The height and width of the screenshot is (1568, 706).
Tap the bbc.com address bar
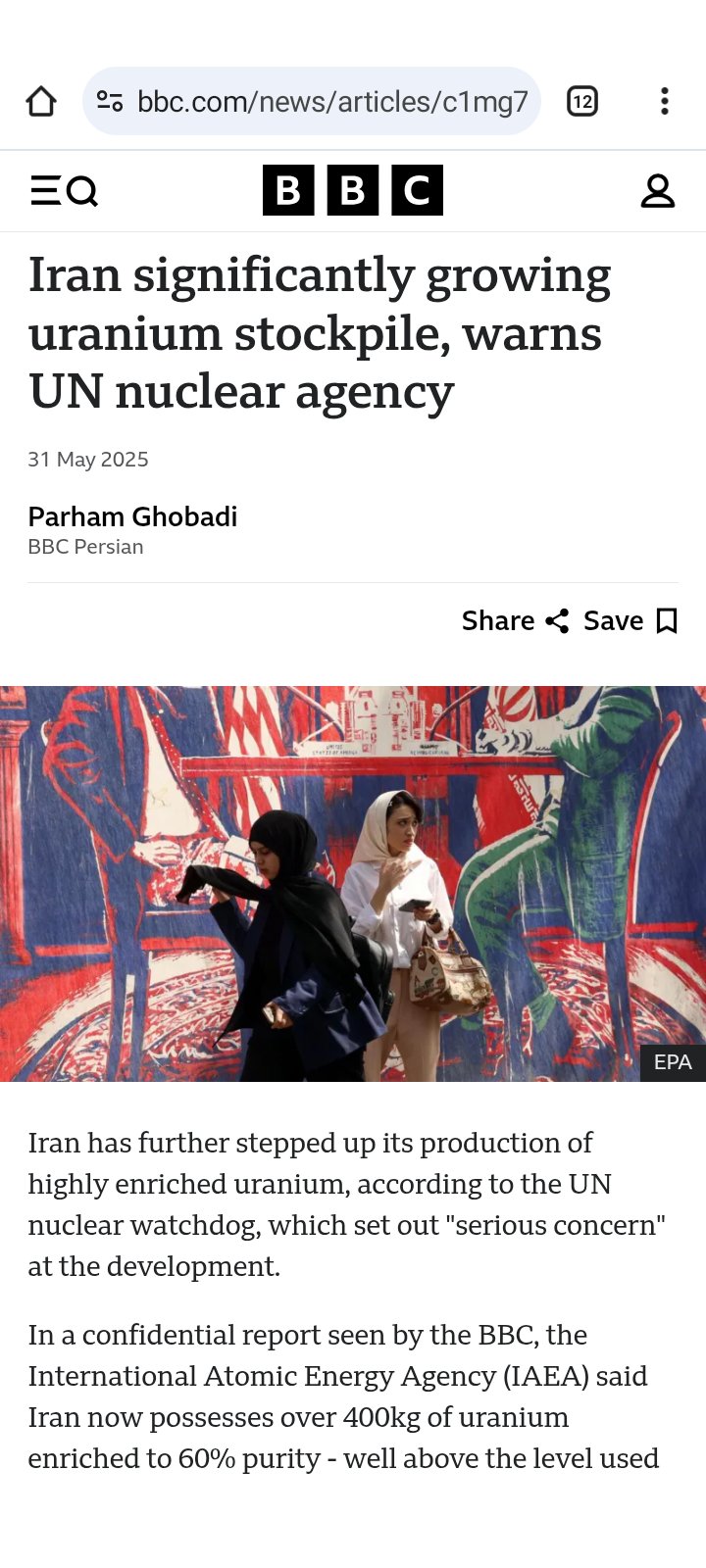tap(312, 101)
